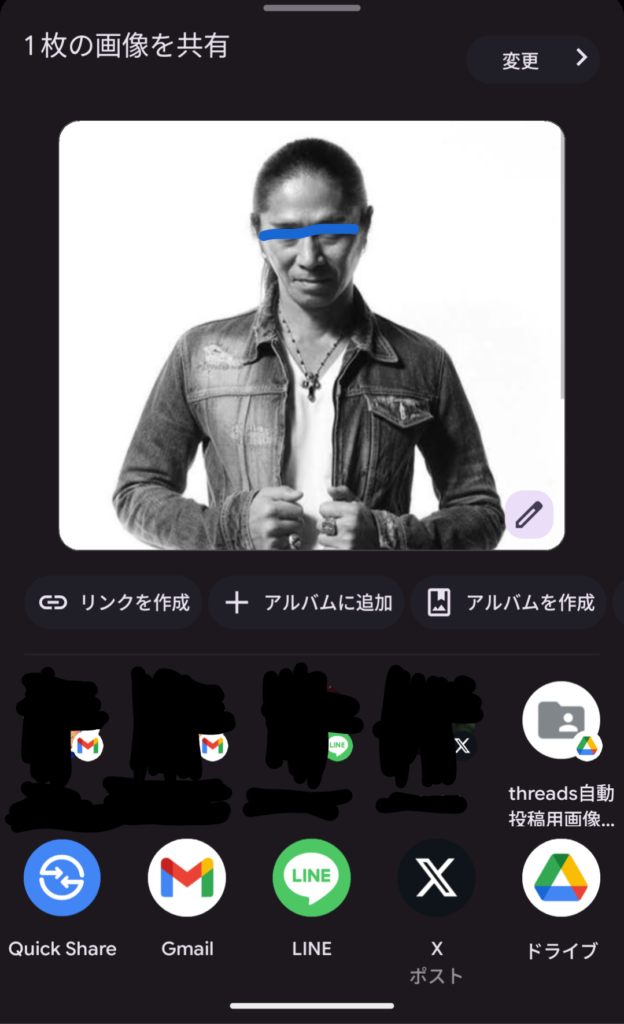
Task: Tap the 変更 button
Action: coord(532,60)
